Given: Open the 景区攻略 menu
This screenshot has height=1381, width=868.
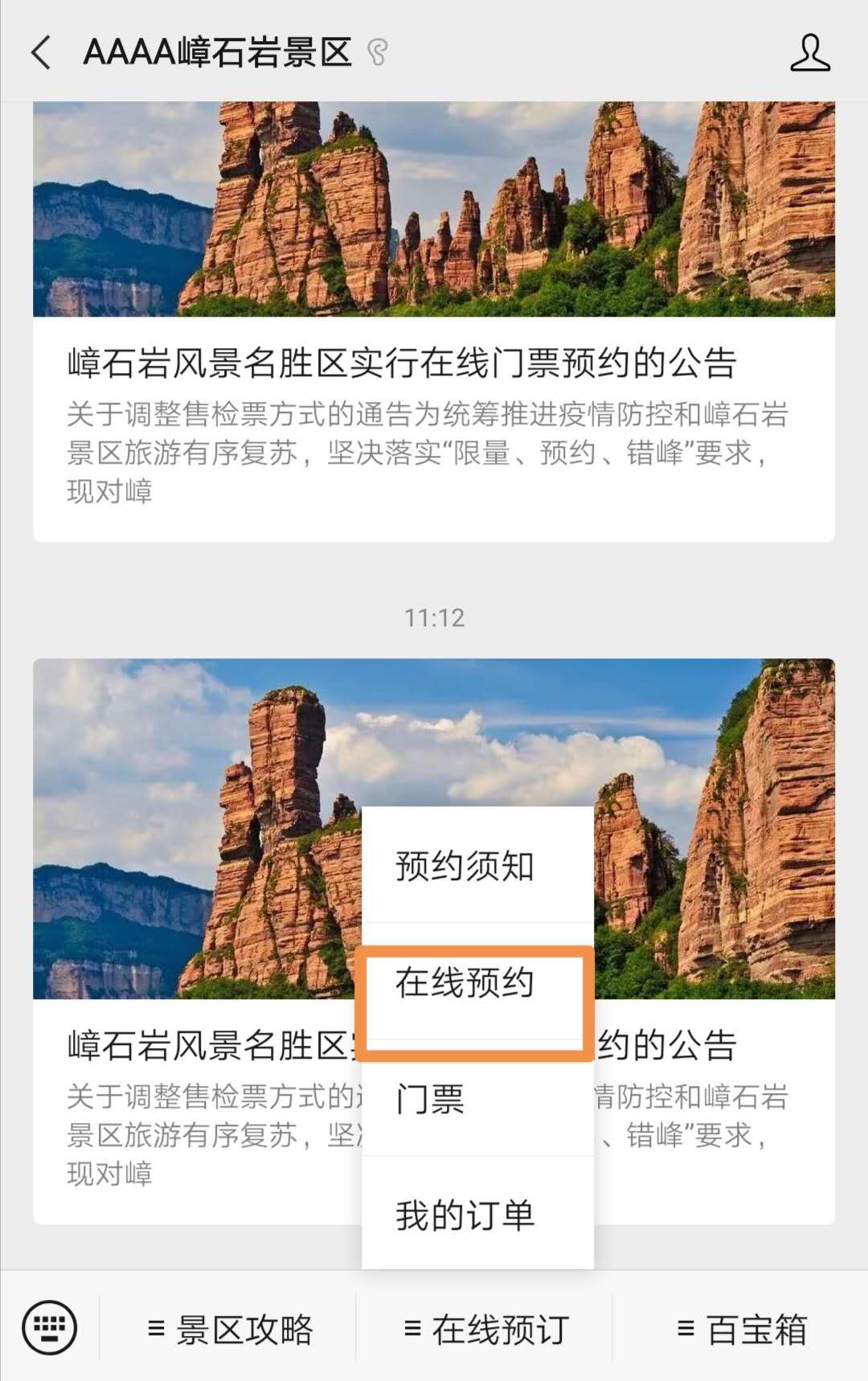Looking at the screenshot, I should (x=230, y=1330).
